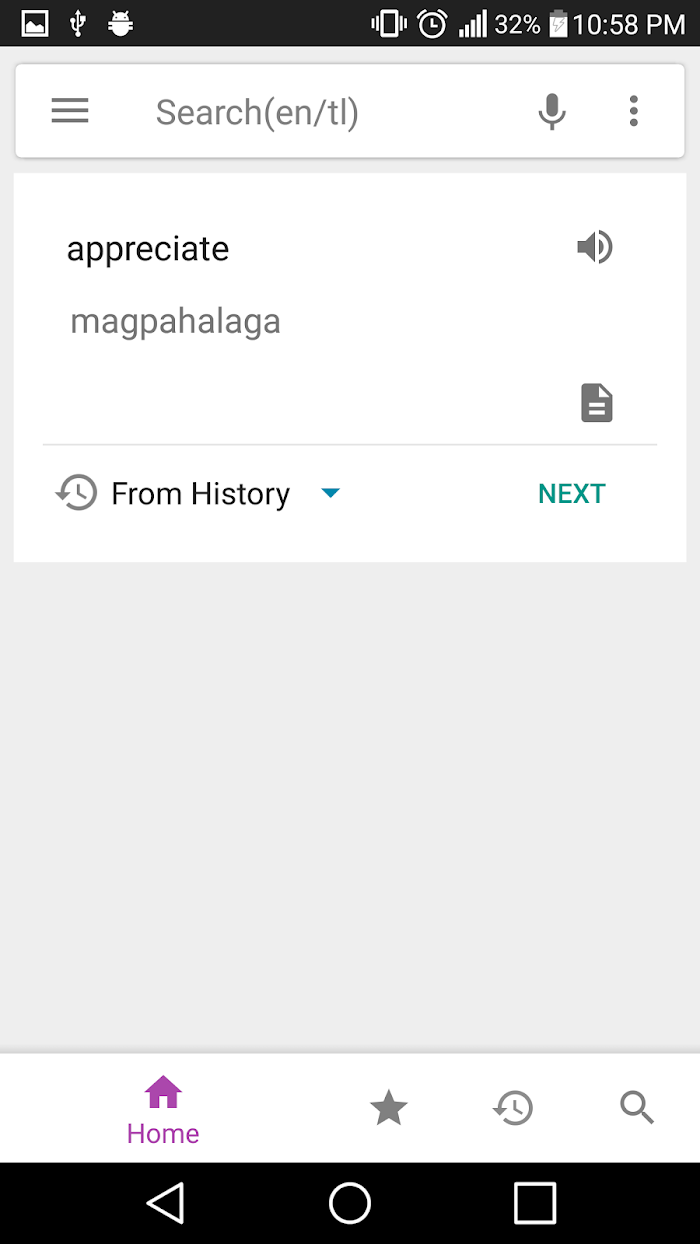The width and height of the screenshot is (700, 1244).
Task: Open the favorites star tab
Action: tap(389, 1108)
